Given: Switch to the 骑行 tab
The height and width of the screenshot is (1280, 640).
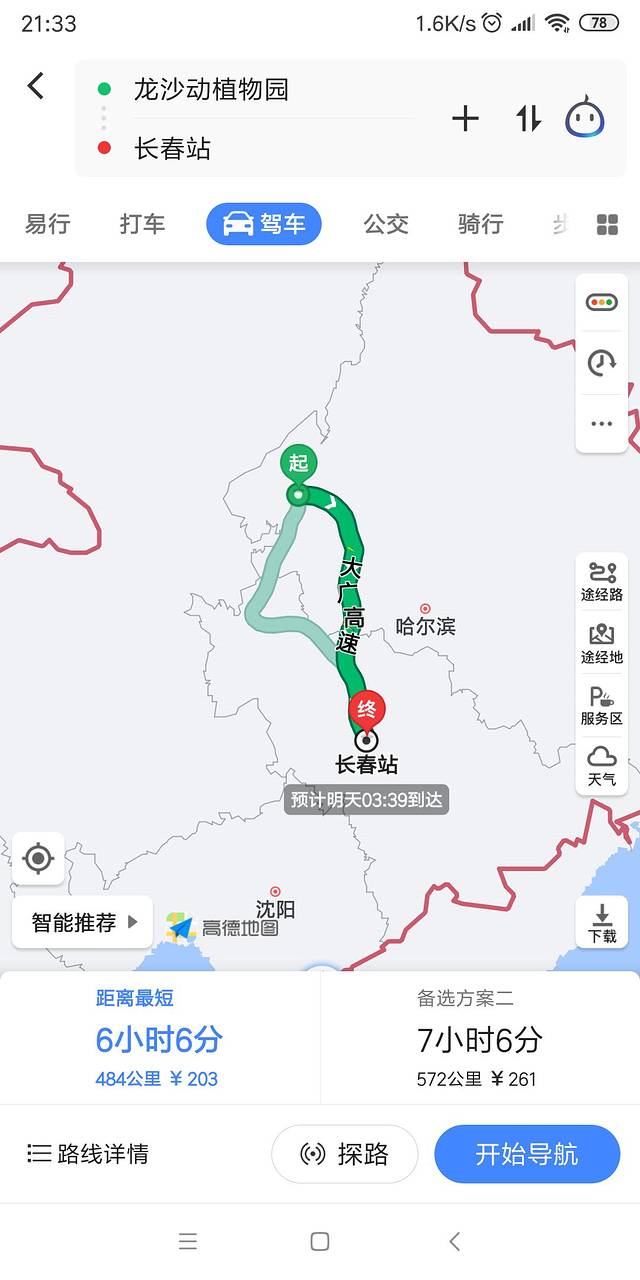Looking at the screenshot, I should (480, 224).
